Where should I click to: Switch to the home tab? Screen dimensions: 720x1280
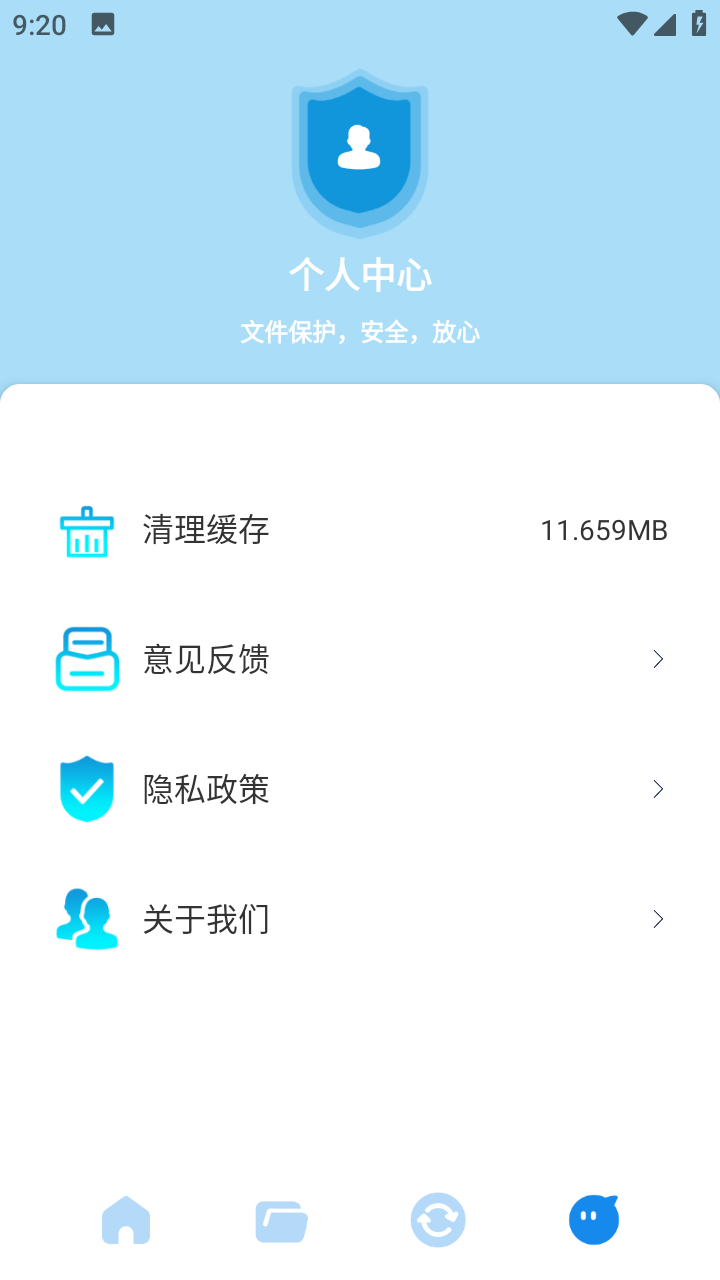click(126, 1221)
